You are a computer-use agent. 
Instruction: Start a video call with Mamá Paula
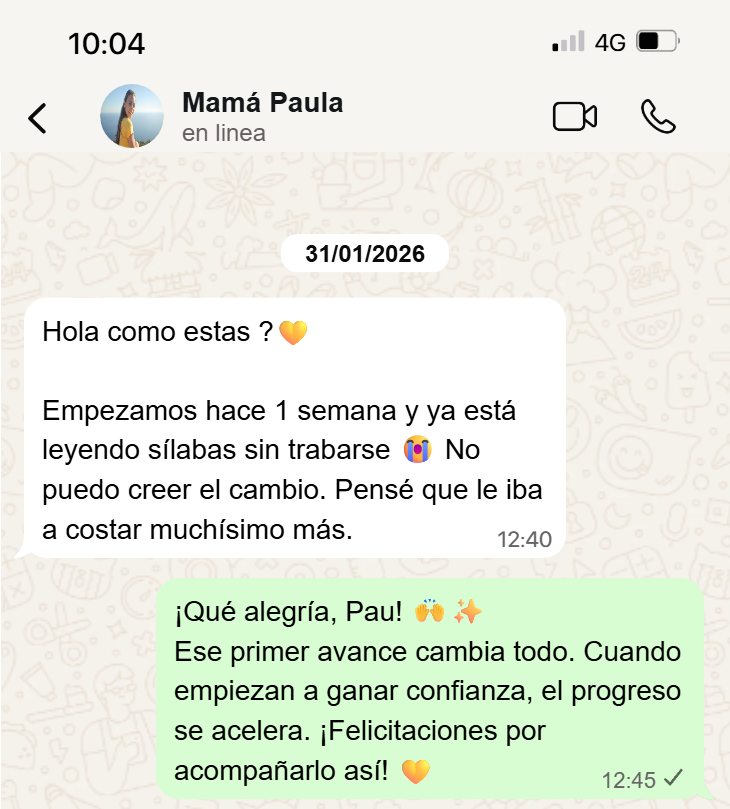(575, 117)
